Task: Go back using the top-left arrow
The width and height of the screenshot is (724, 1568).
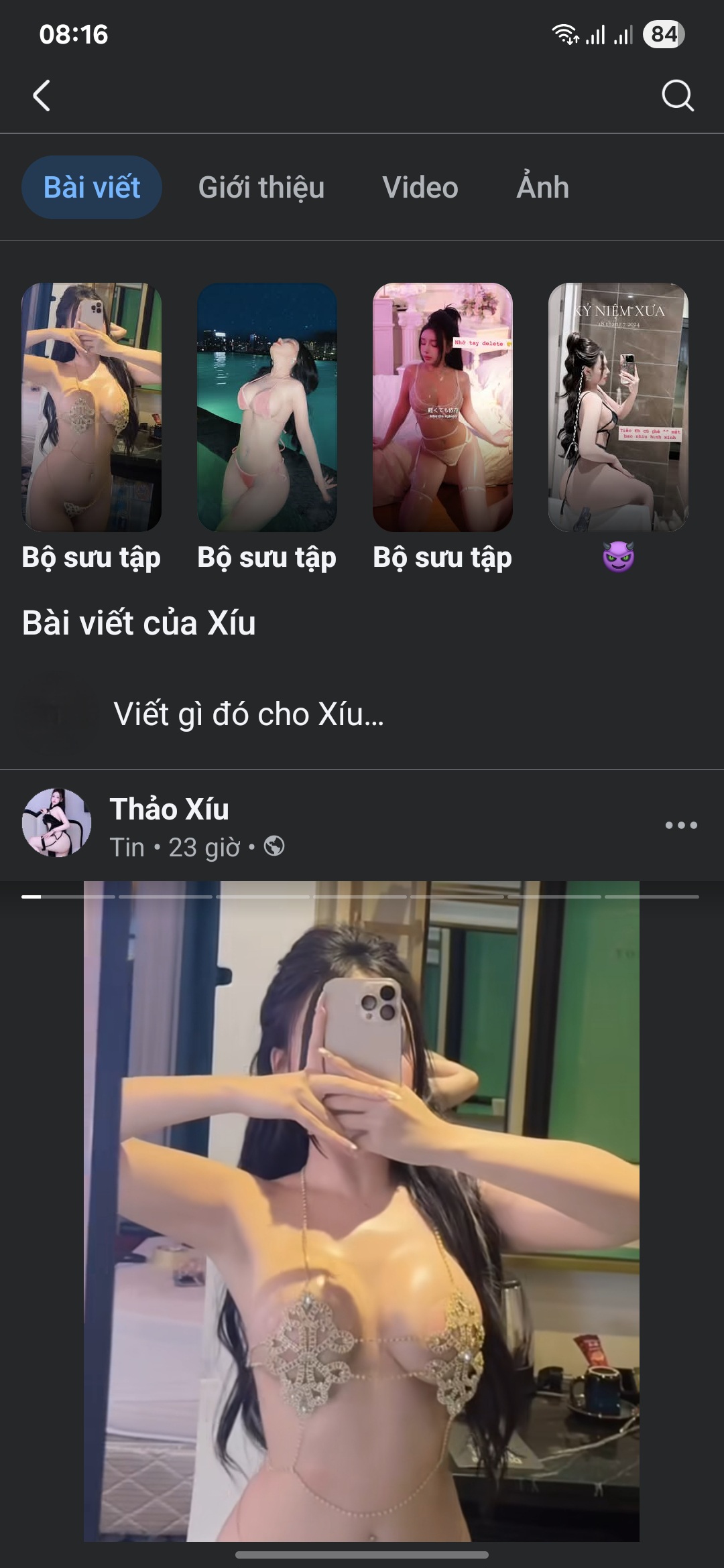Action: pos(42,95)
